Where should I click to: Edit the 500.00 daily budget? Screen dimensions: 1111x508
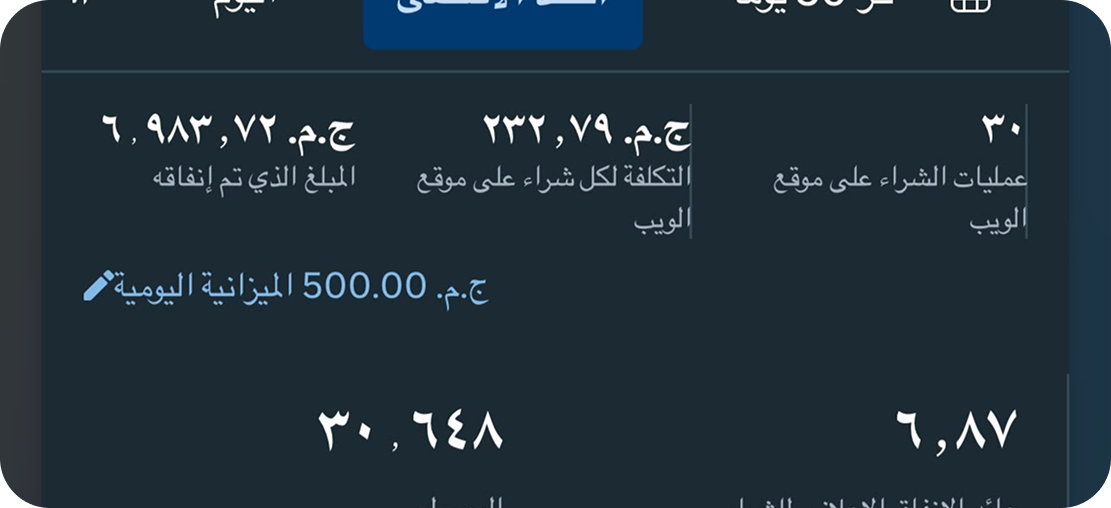pyautogui.click(x=98, y=285)
